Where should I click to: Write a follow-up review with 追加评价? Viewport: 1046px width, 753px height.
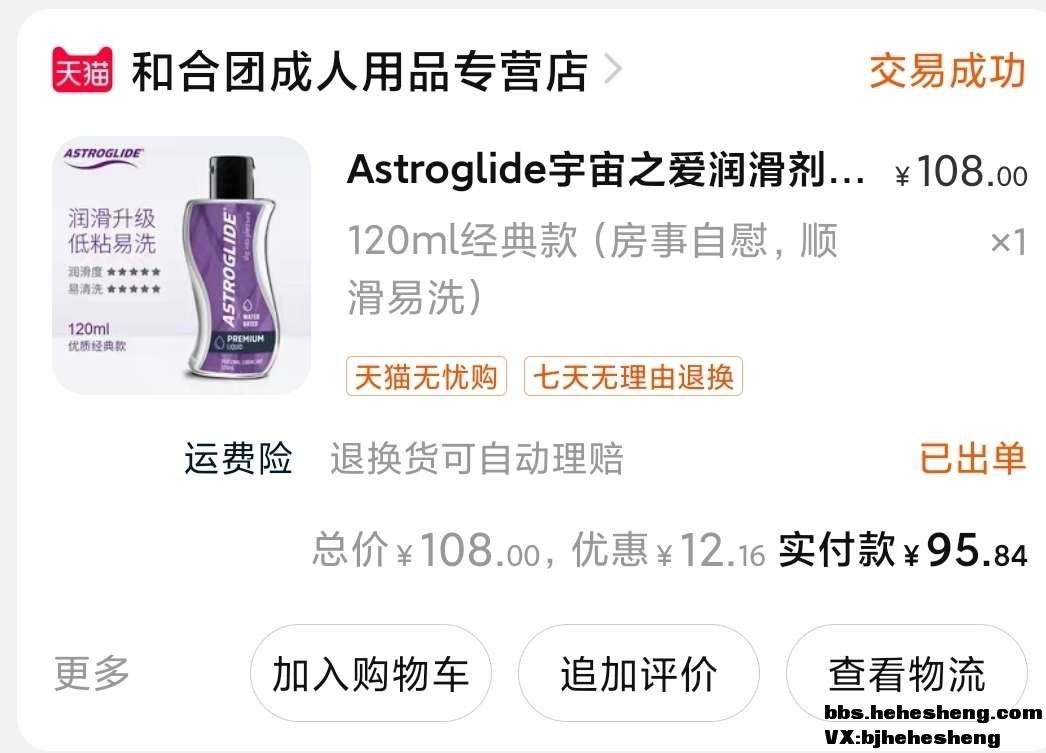click(638, 674)
